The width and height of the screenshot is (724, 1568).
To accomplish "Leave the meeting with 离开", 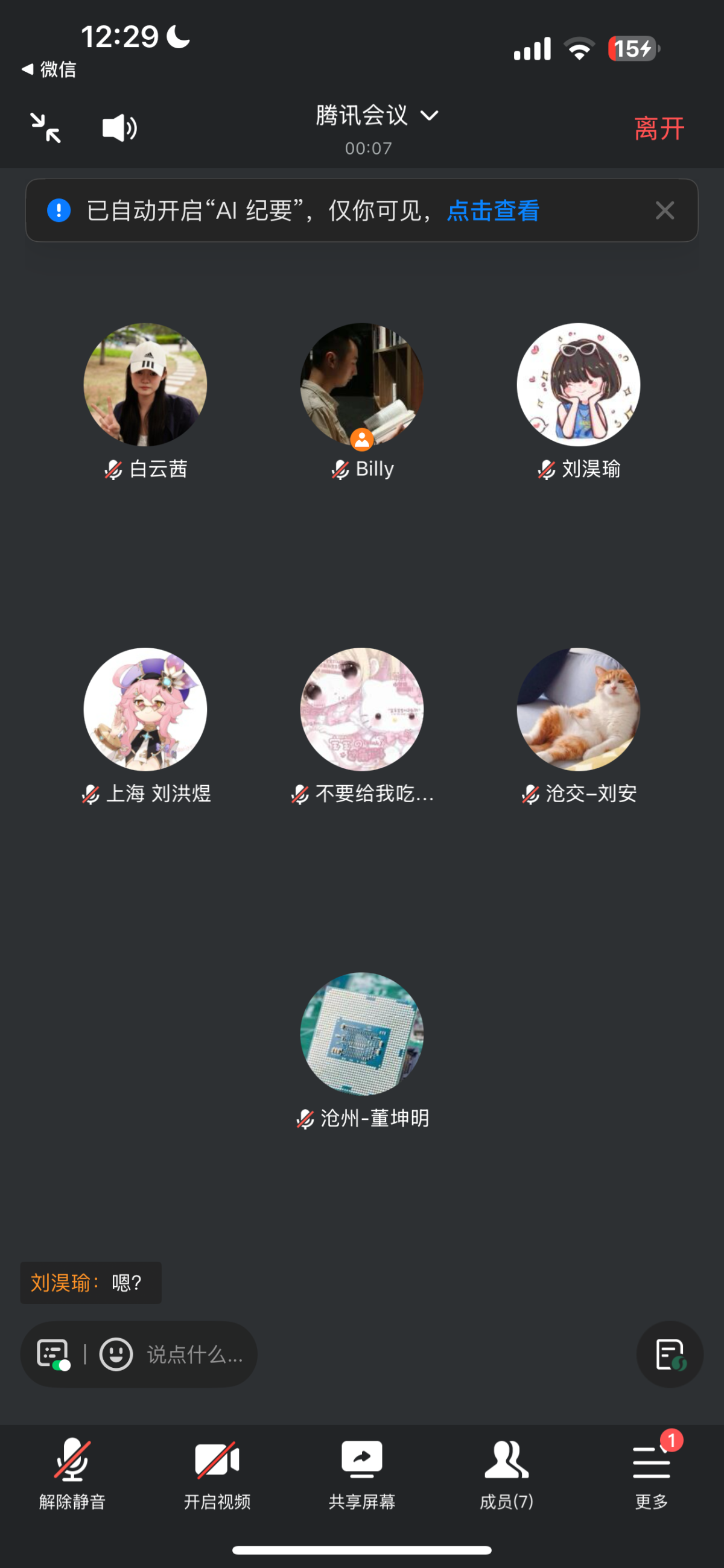I will click(659, 128).
